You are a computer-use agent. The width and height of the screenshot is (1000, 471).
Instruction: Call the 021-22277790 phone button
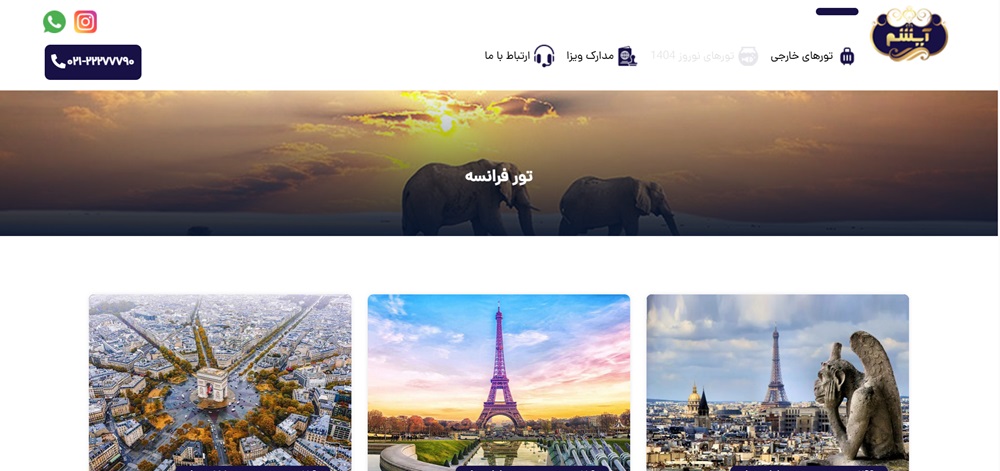point(93,62)
